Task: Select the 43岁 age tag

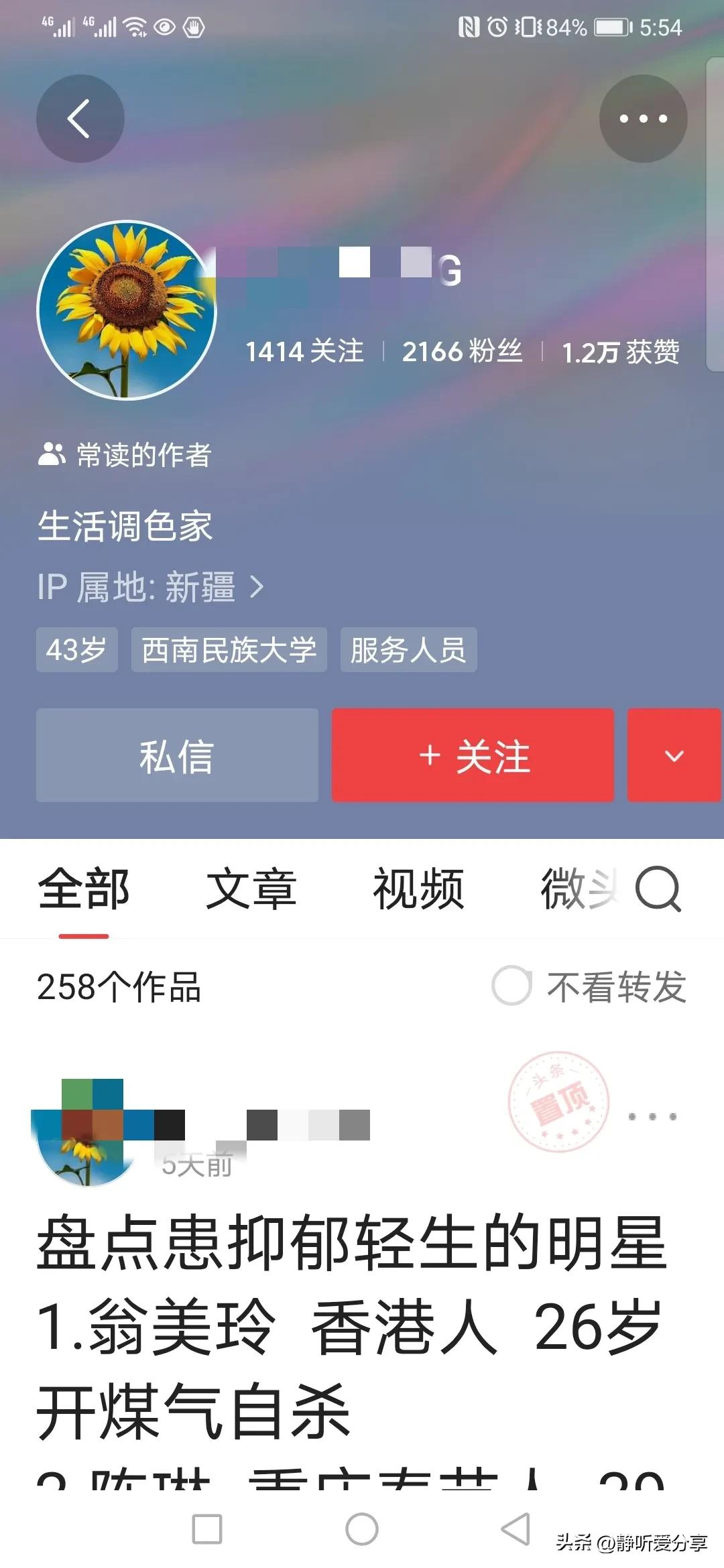Action: pyautogui.click(x=76, y=649)
